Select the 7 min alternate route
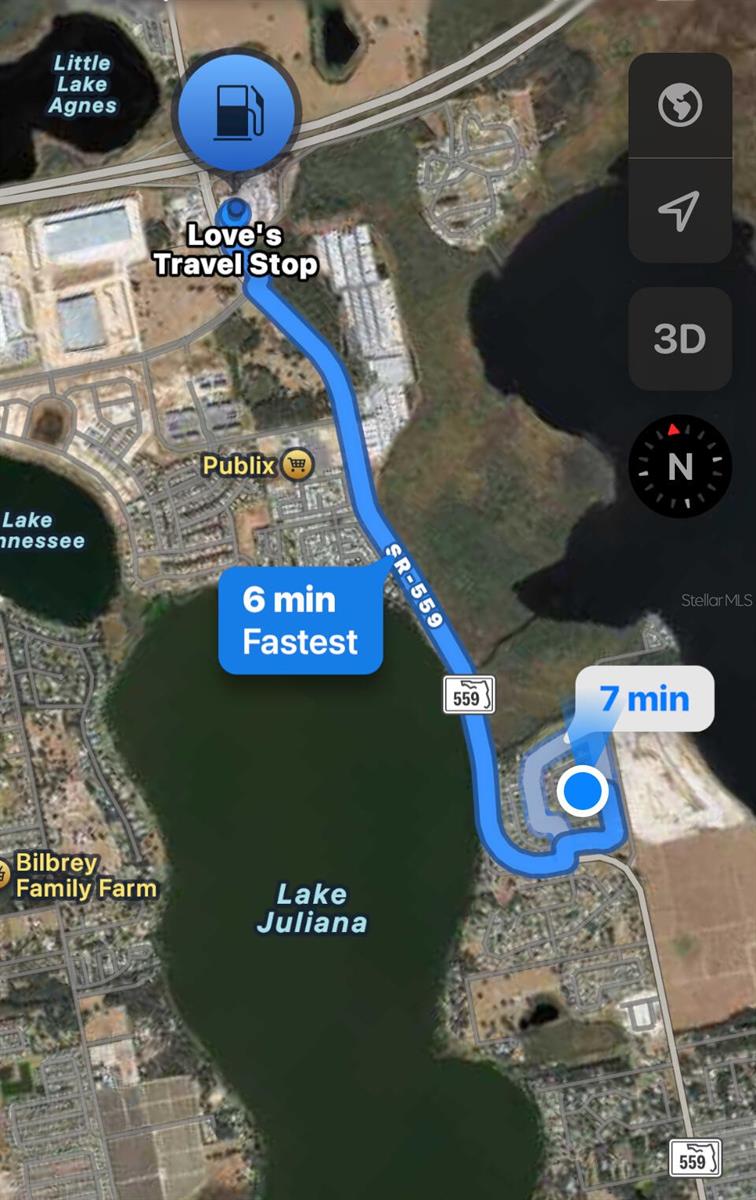Image resolution: width=756 pixels, height=1200 pixels. tap(645, 699)
